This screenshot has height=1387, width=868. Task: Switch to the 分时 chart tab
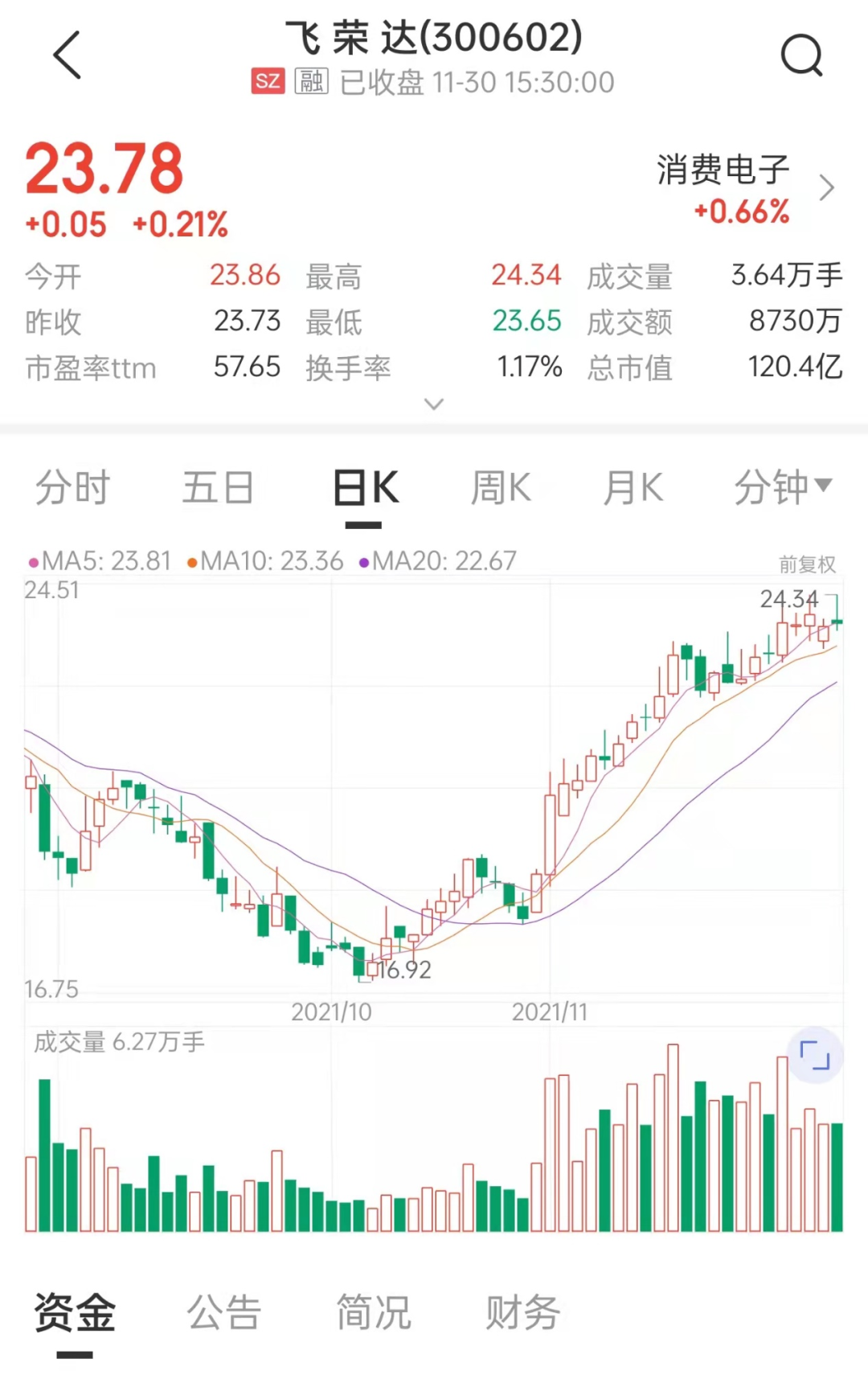click(x=72, y=488)
